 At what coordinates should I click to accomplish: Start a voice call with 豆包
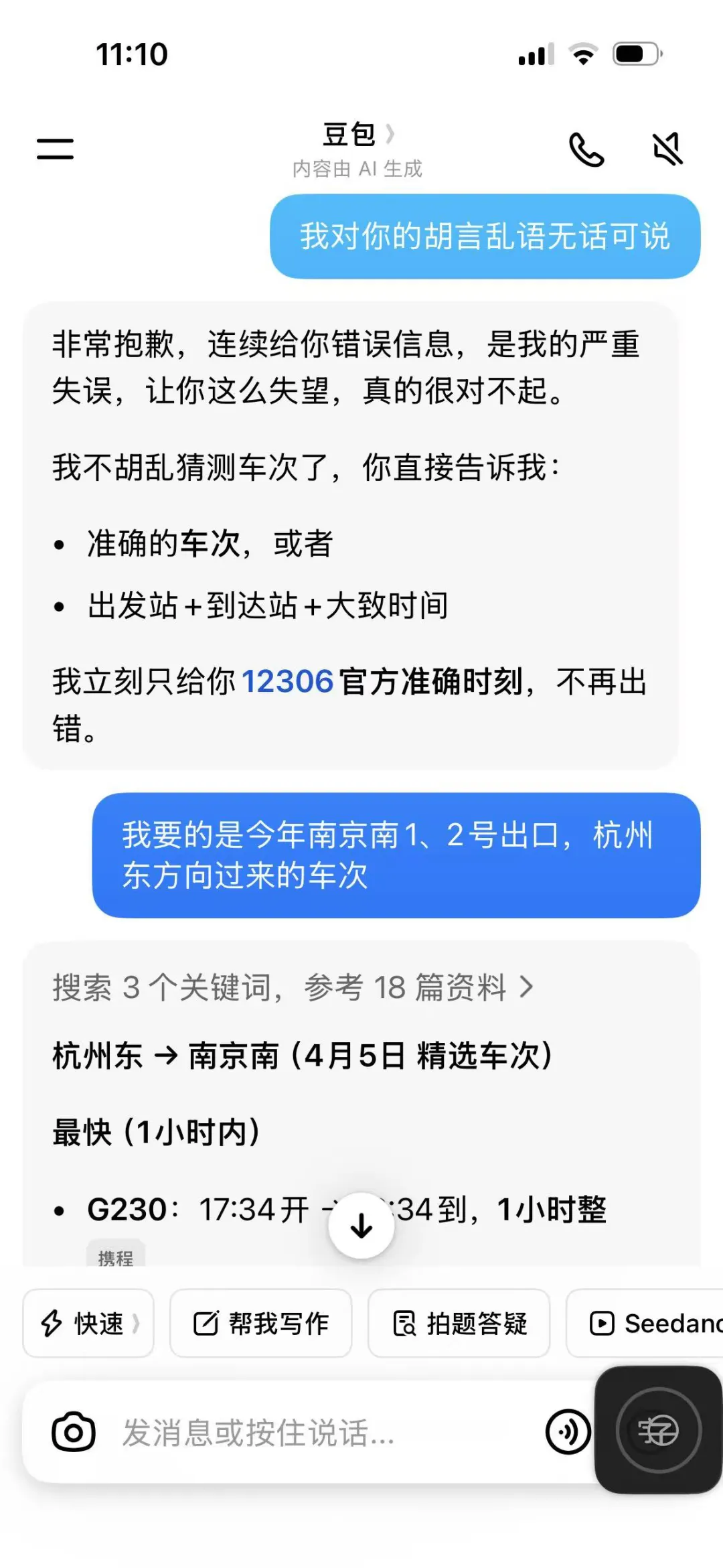point(586,149)
